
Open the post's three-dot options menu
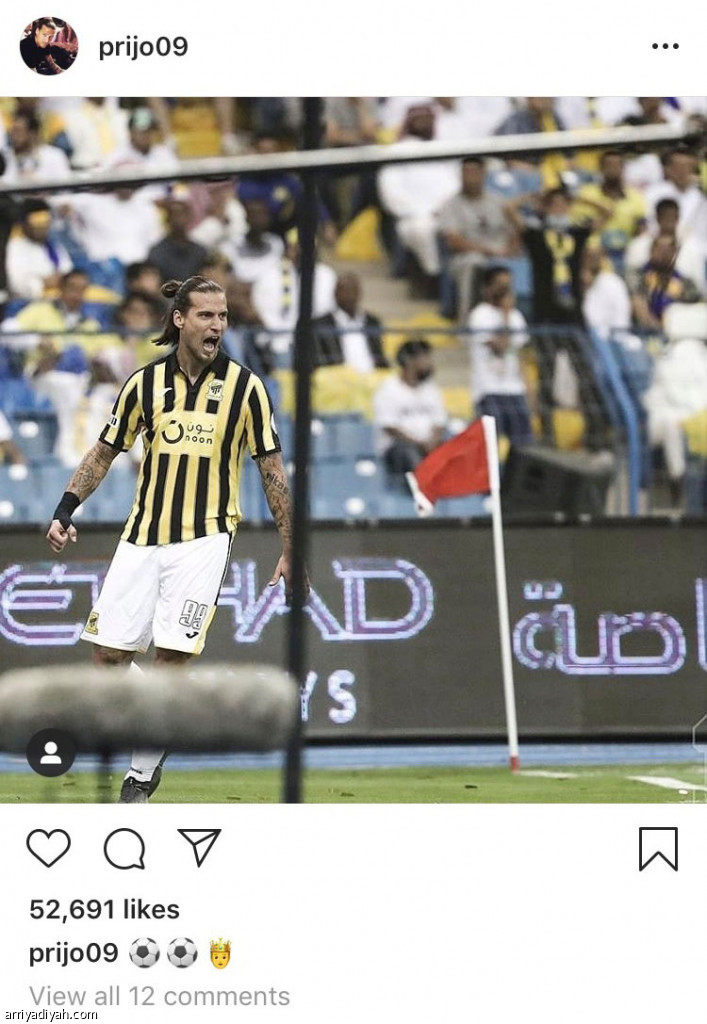[664, 46]
